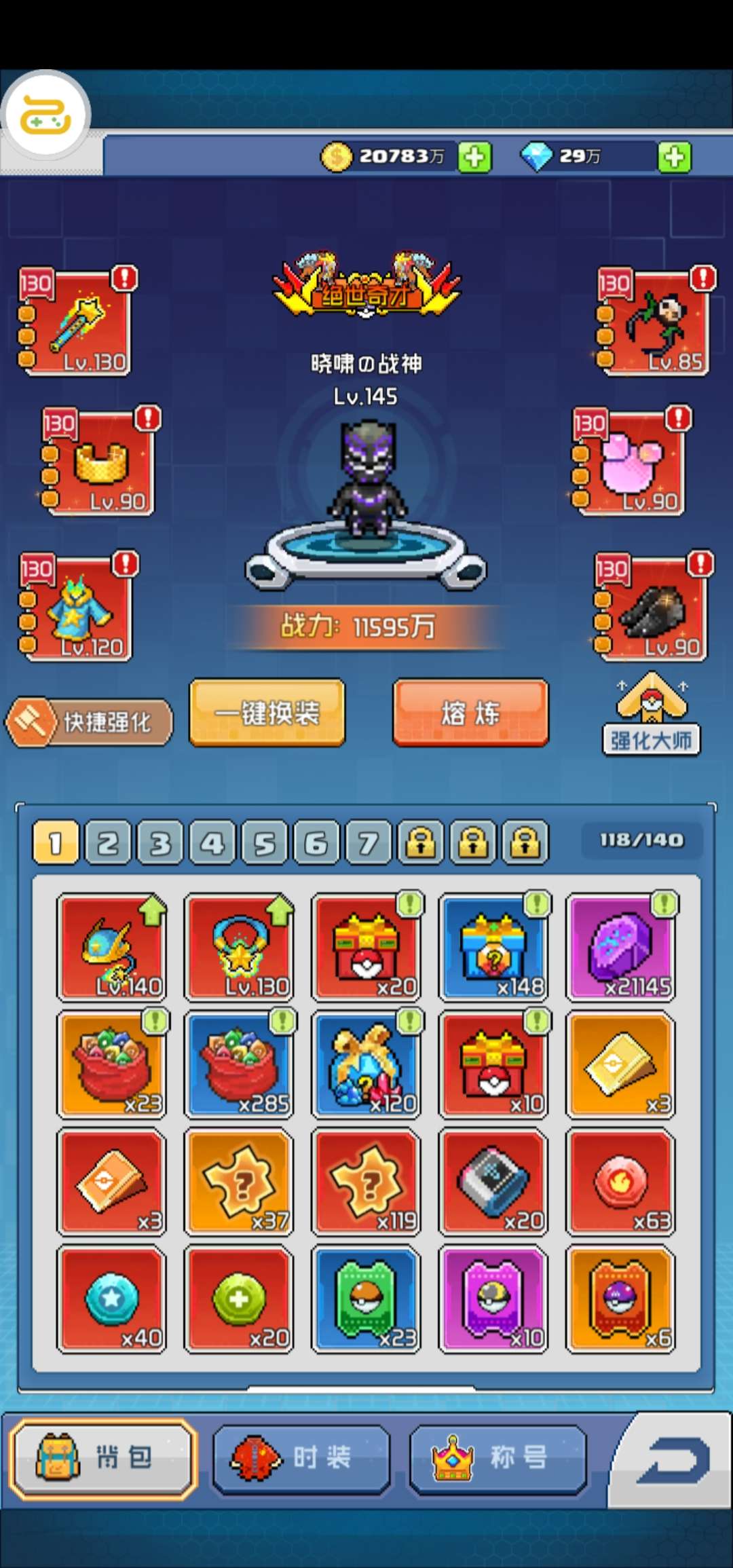Open the 熔炼 smelting button

[x=470, y=713]
